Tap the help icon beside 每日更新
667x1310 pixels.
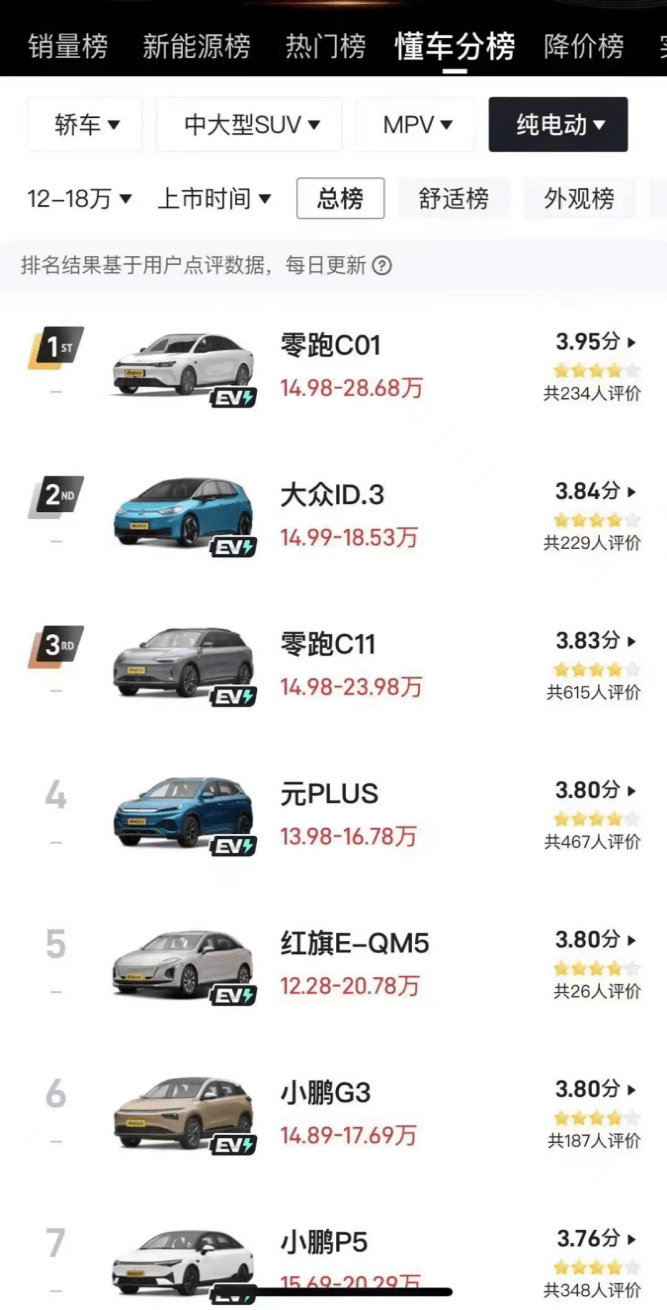(x=381, y=266)
